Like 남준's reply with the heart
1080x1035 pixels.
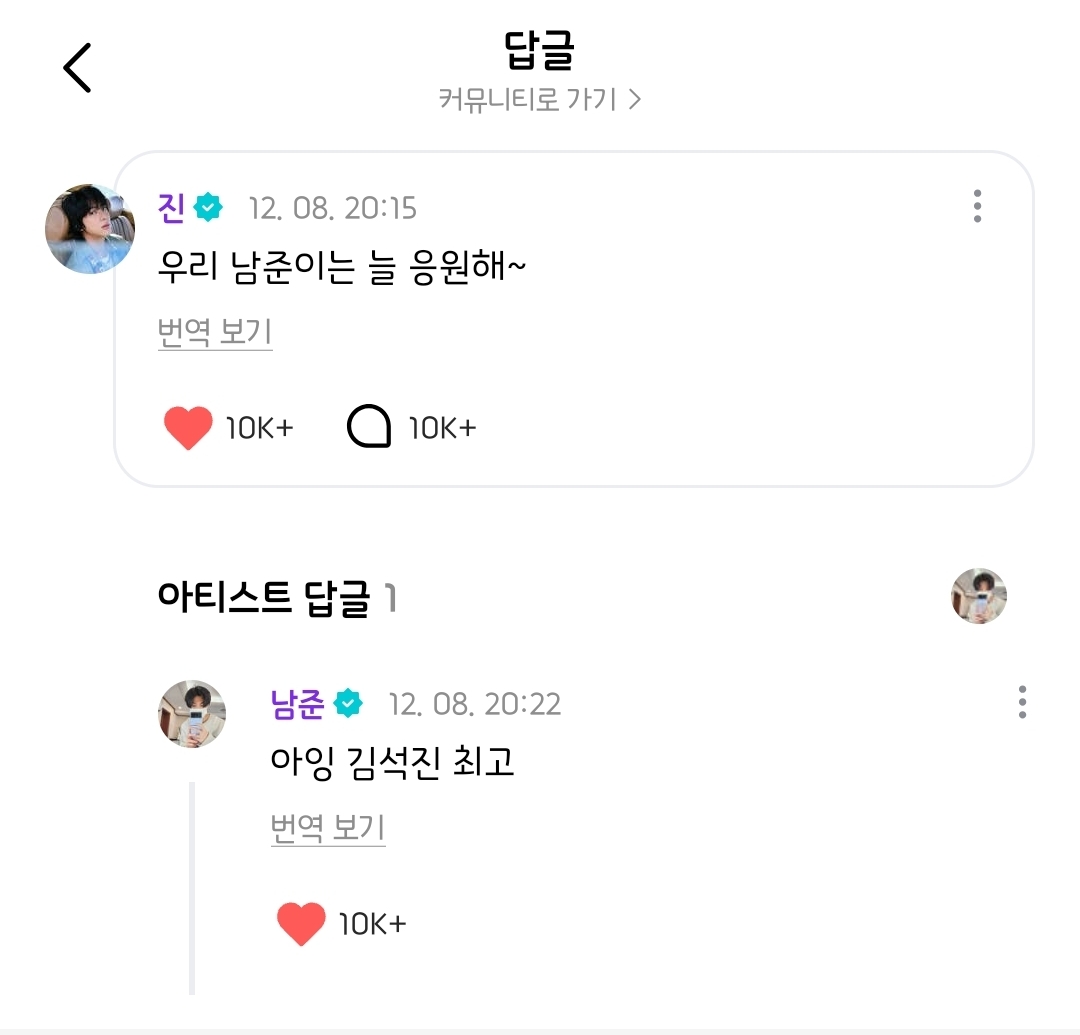[301, 923]
